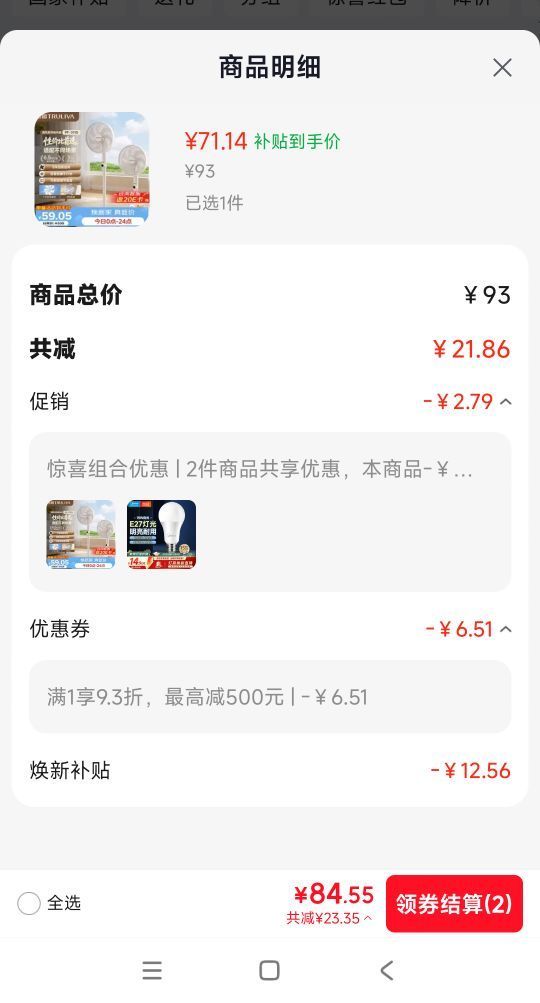The height and width of the screenshot is (1003, 540).
Task: Tap 领券结算(2) to check out
Action: [454, 903]
